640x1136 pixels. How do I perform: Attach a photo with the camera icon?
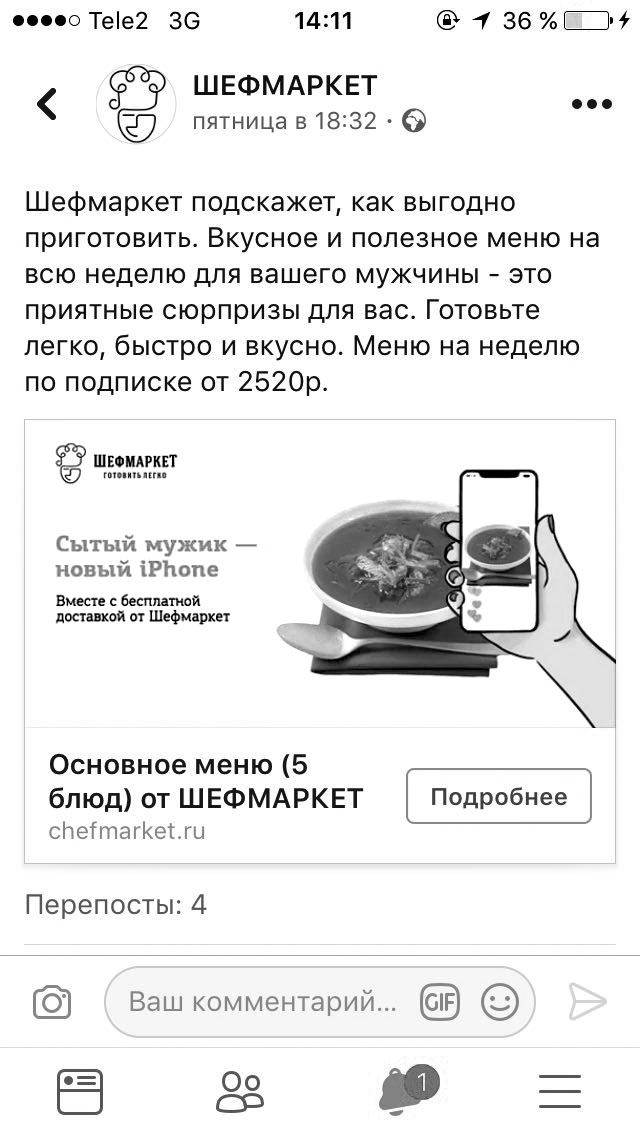52,1002
